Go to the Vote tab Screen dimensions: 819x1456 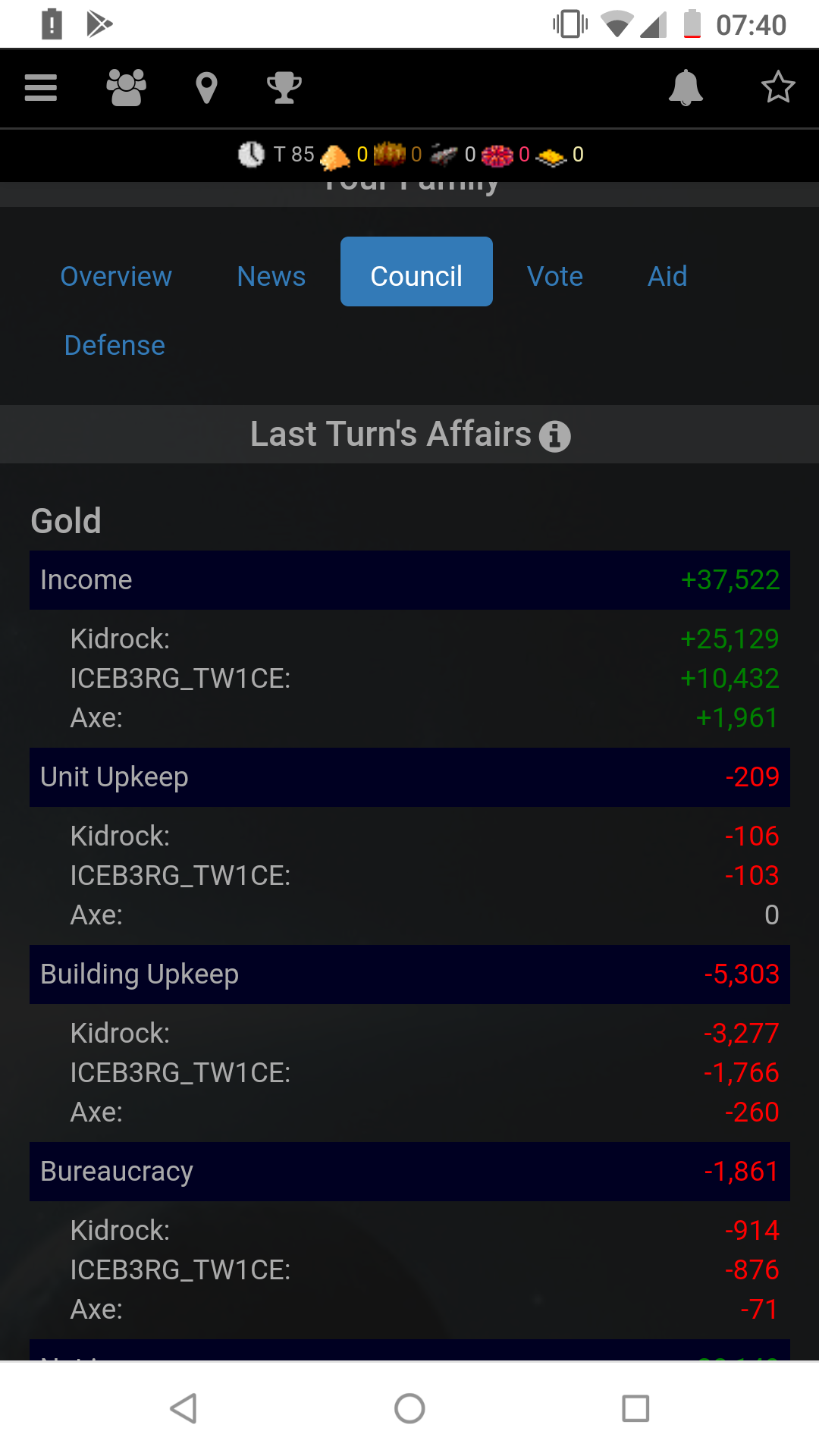click(x=555, y=276)
